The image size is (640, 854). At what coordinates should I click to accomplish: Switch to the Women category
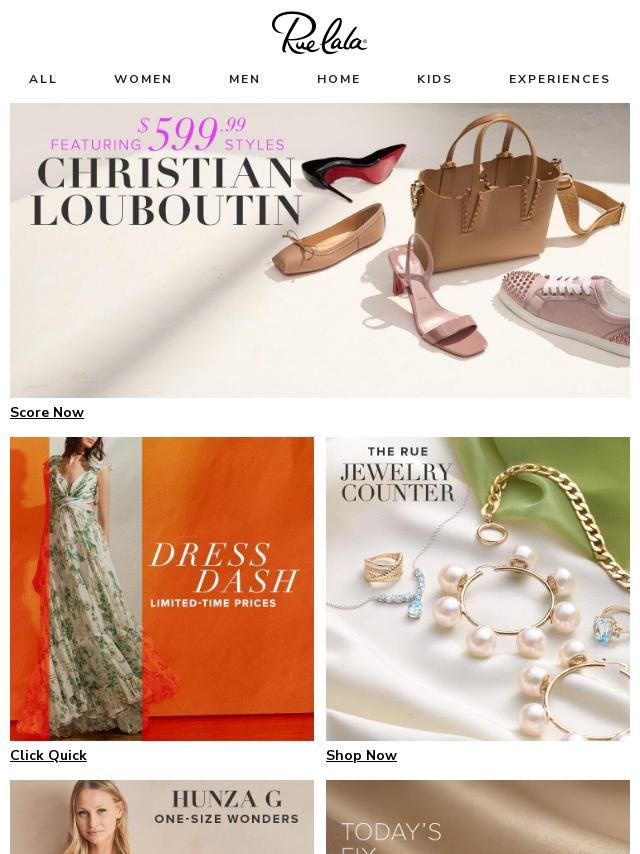coord(143,79)
